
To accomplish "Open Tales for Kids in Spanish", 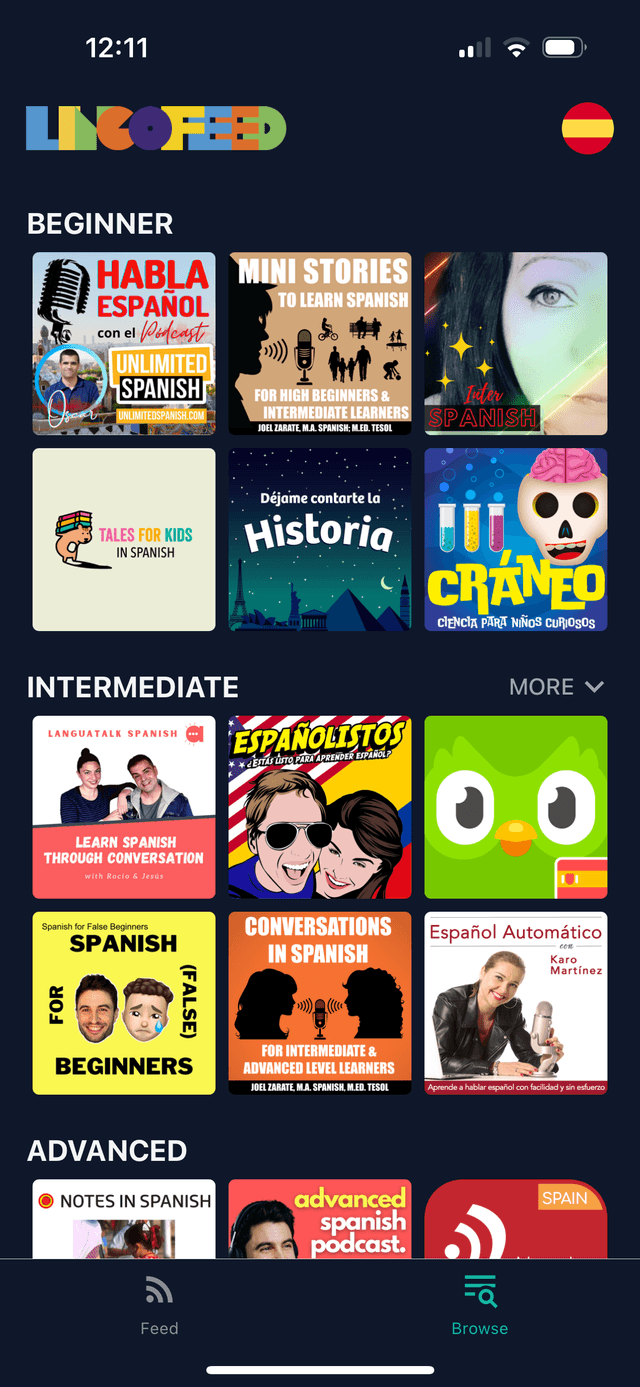I will pyautogui.click(x=124, y=539).
